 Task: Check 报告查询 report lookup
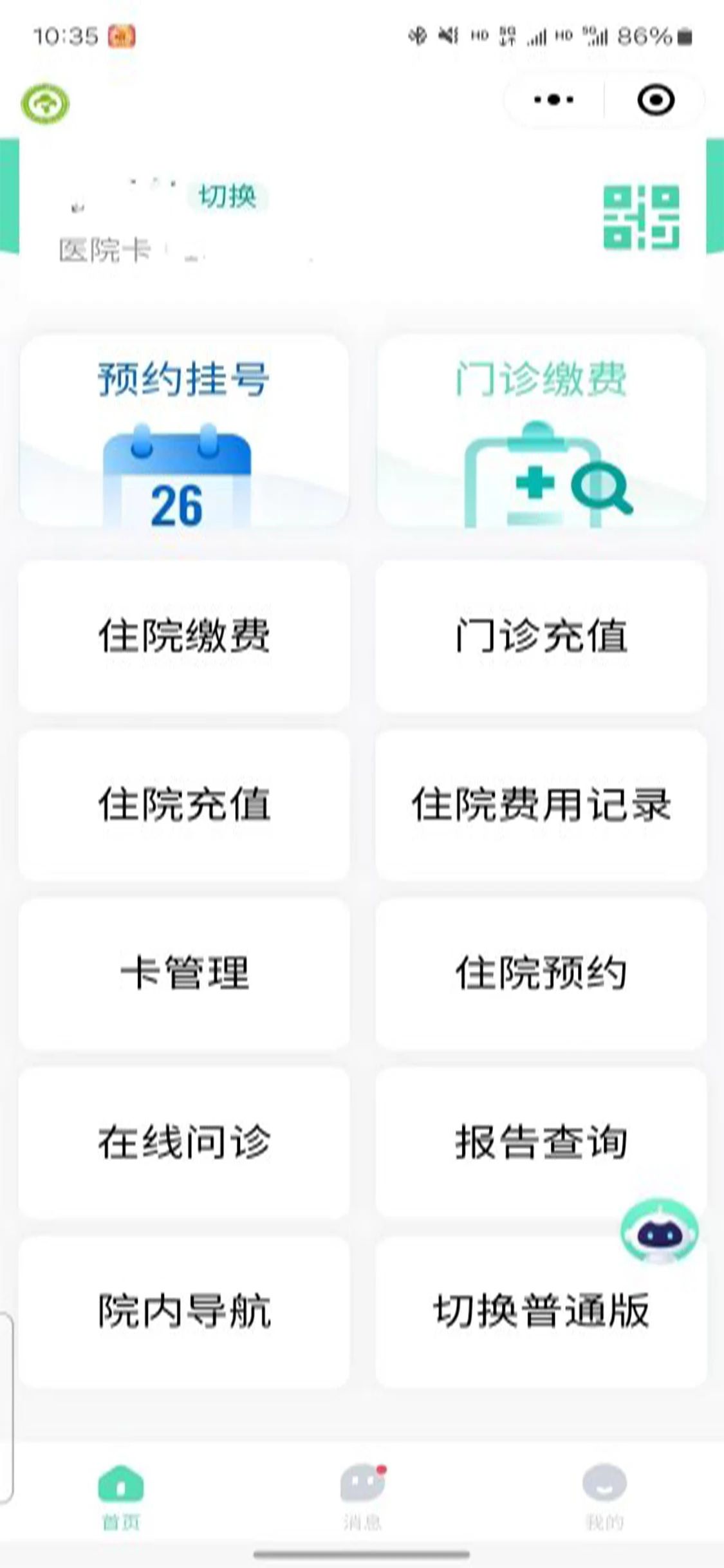[541, 1142]
